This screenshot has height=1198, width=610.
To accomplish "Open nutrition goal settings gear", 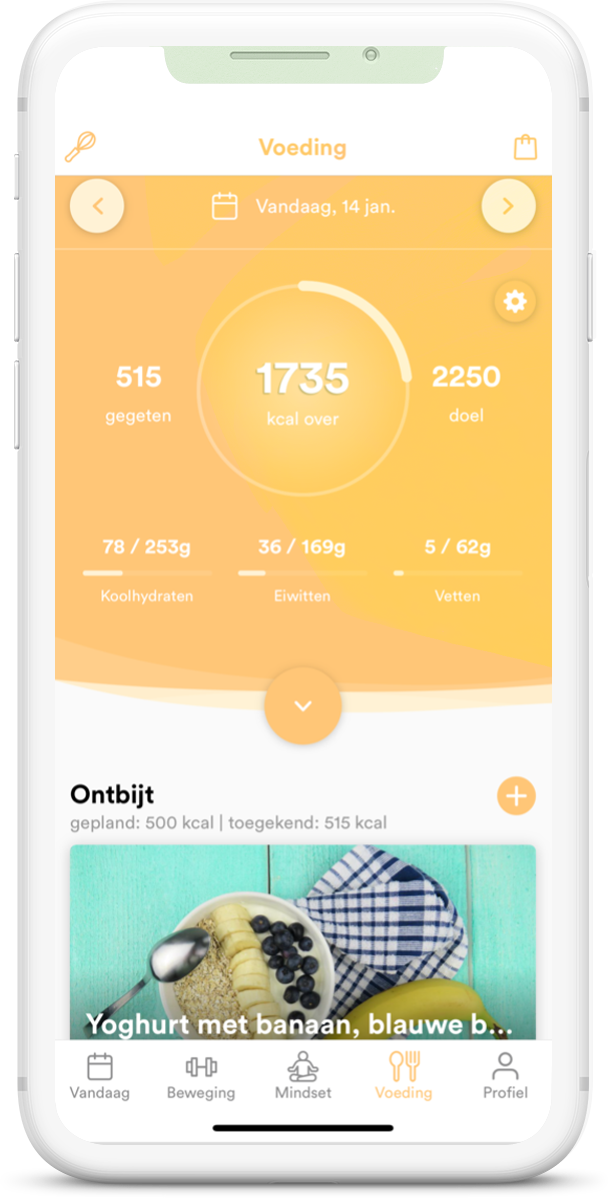I will 515,301.
